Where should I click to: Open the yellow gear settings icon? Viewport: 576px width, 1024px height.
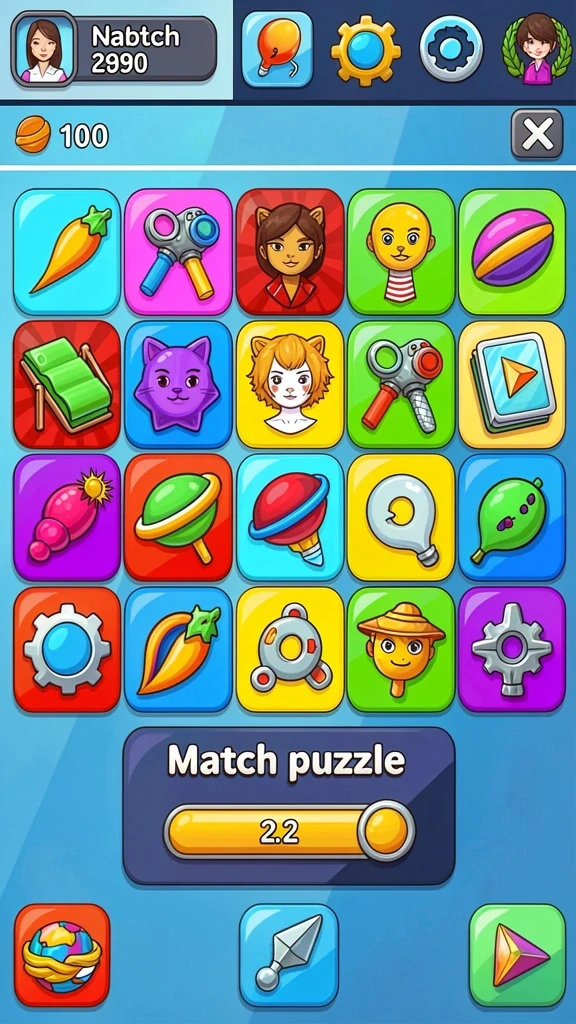click(x=364, y=50)
